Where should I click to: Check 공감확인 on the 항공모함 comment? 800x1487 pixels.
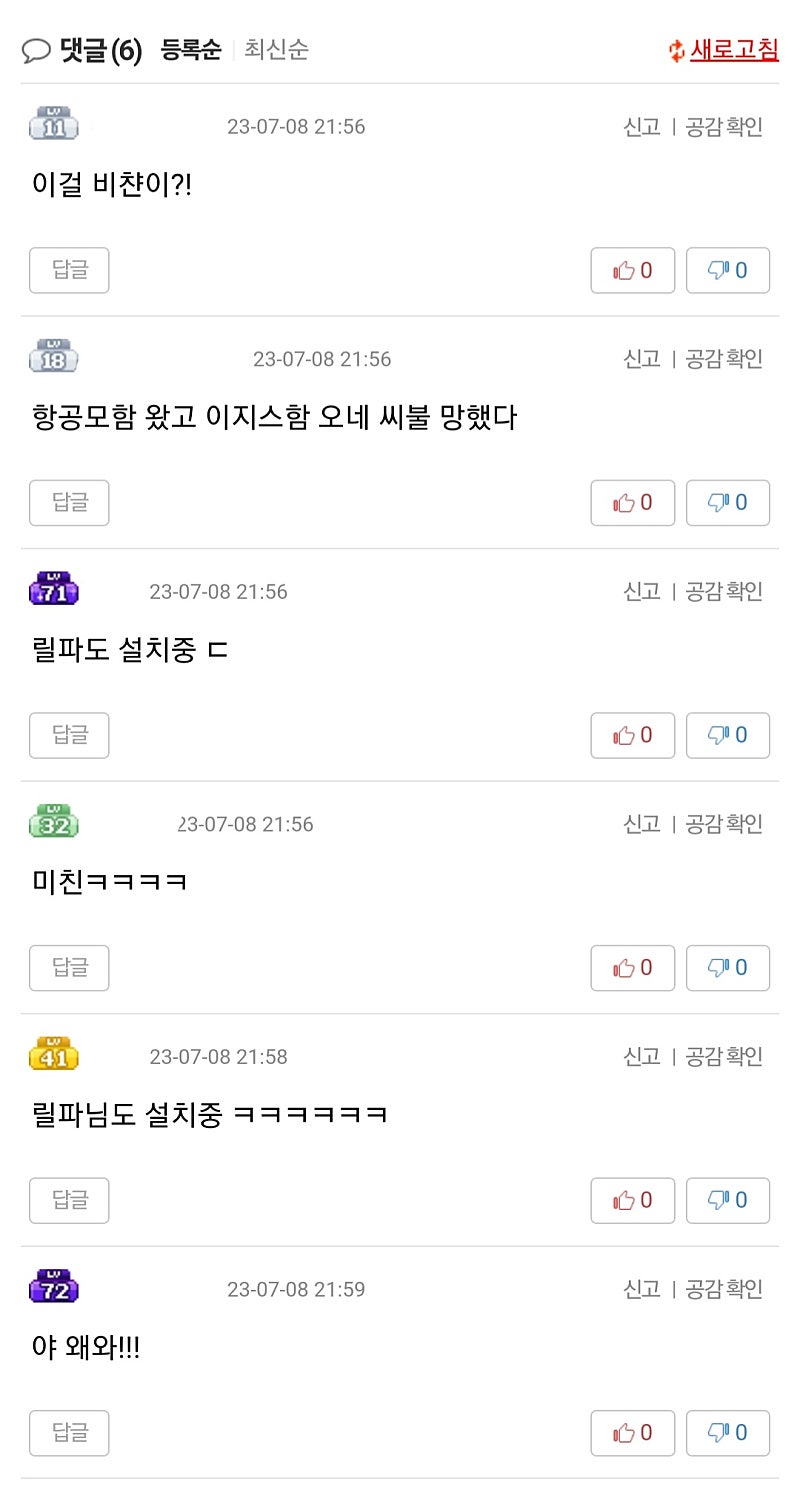tap(724, 359)
